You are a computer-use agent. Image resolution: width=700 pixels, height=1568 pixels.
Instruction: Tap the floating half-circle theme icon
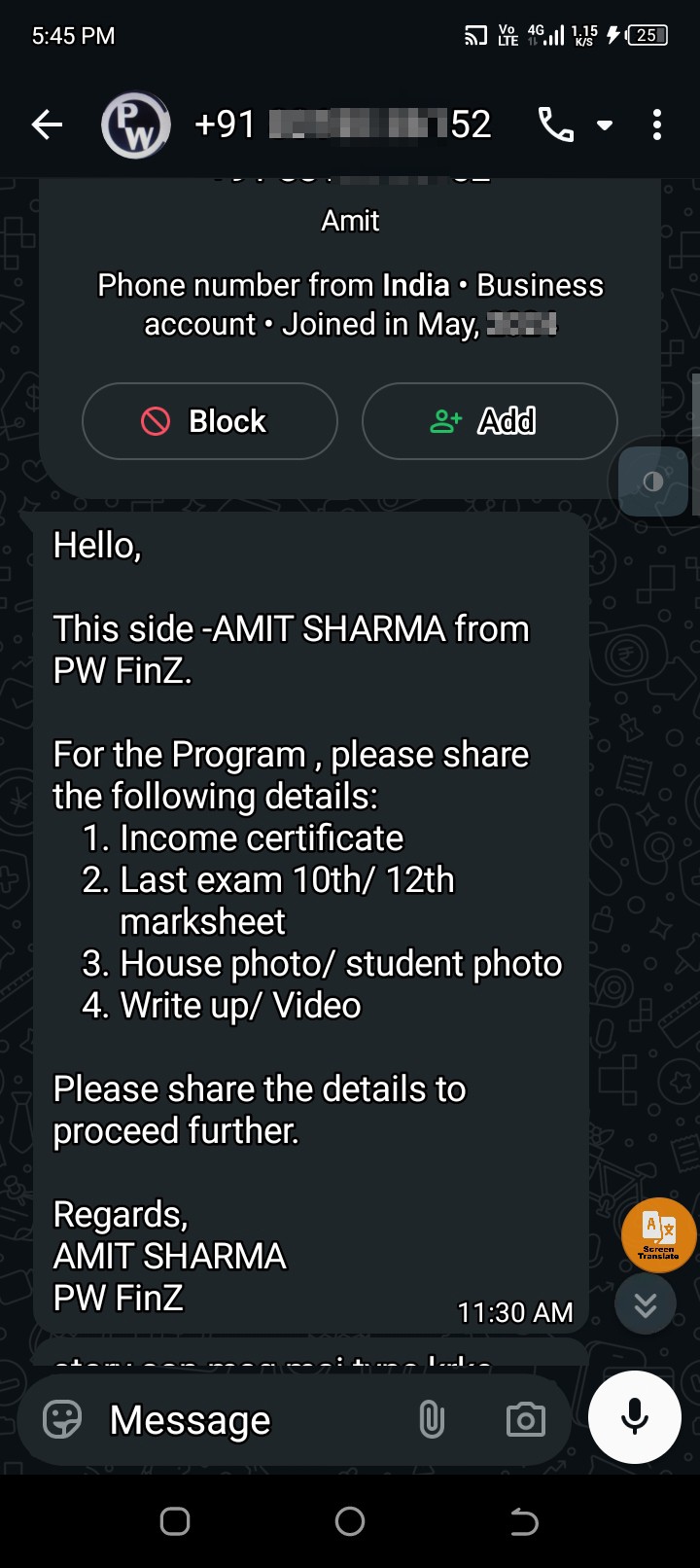pos(653,481)
